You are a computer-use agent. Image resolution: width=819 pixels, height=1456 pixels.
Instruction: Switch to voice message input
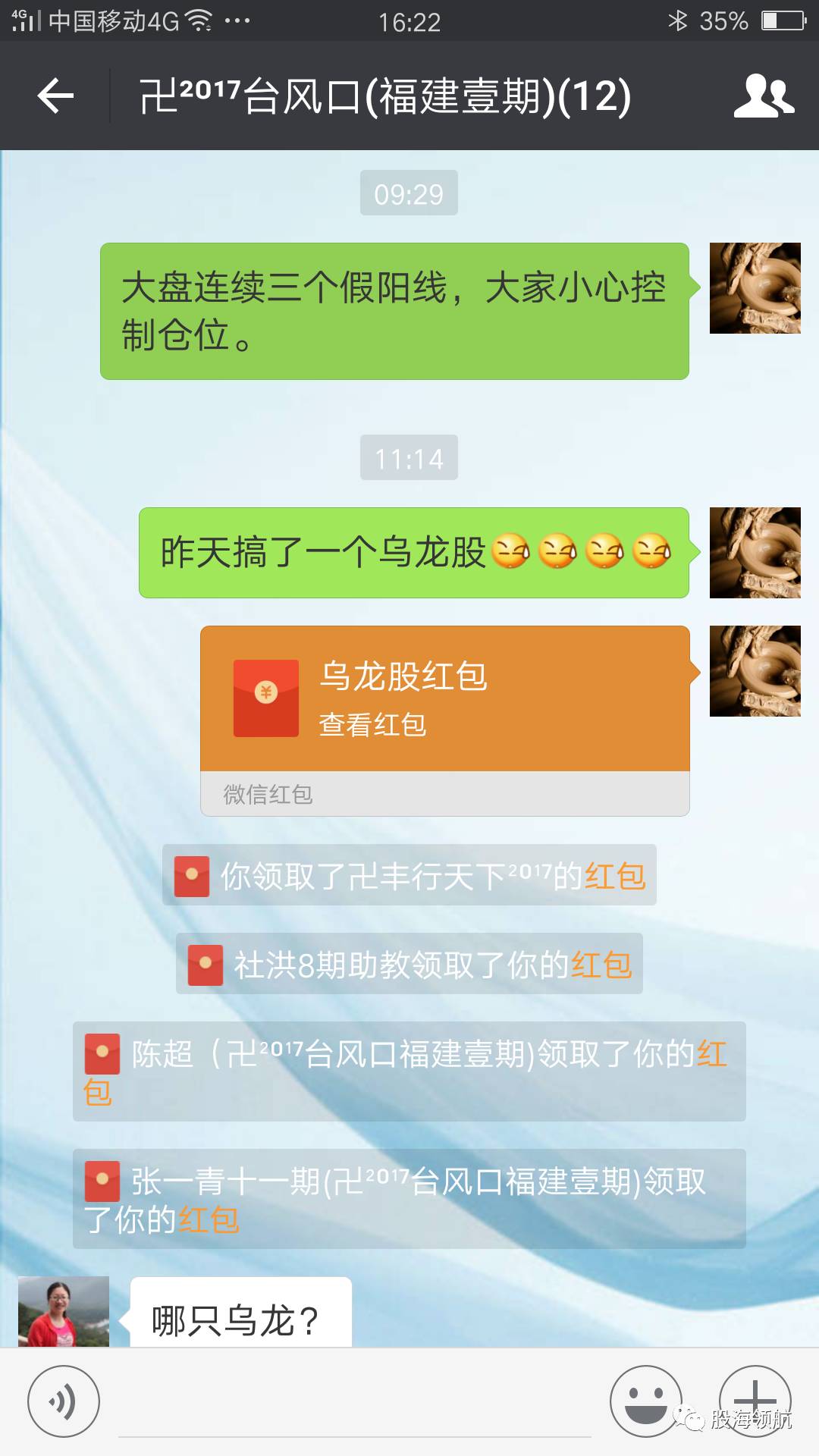63,1402
